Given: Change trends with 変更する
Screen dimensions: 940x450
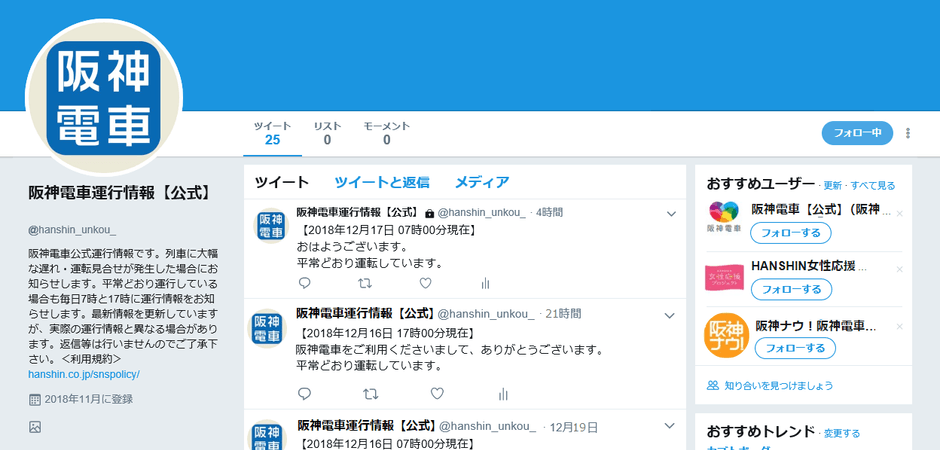Looking at the screenshot, I should click(x=841, y=433).
